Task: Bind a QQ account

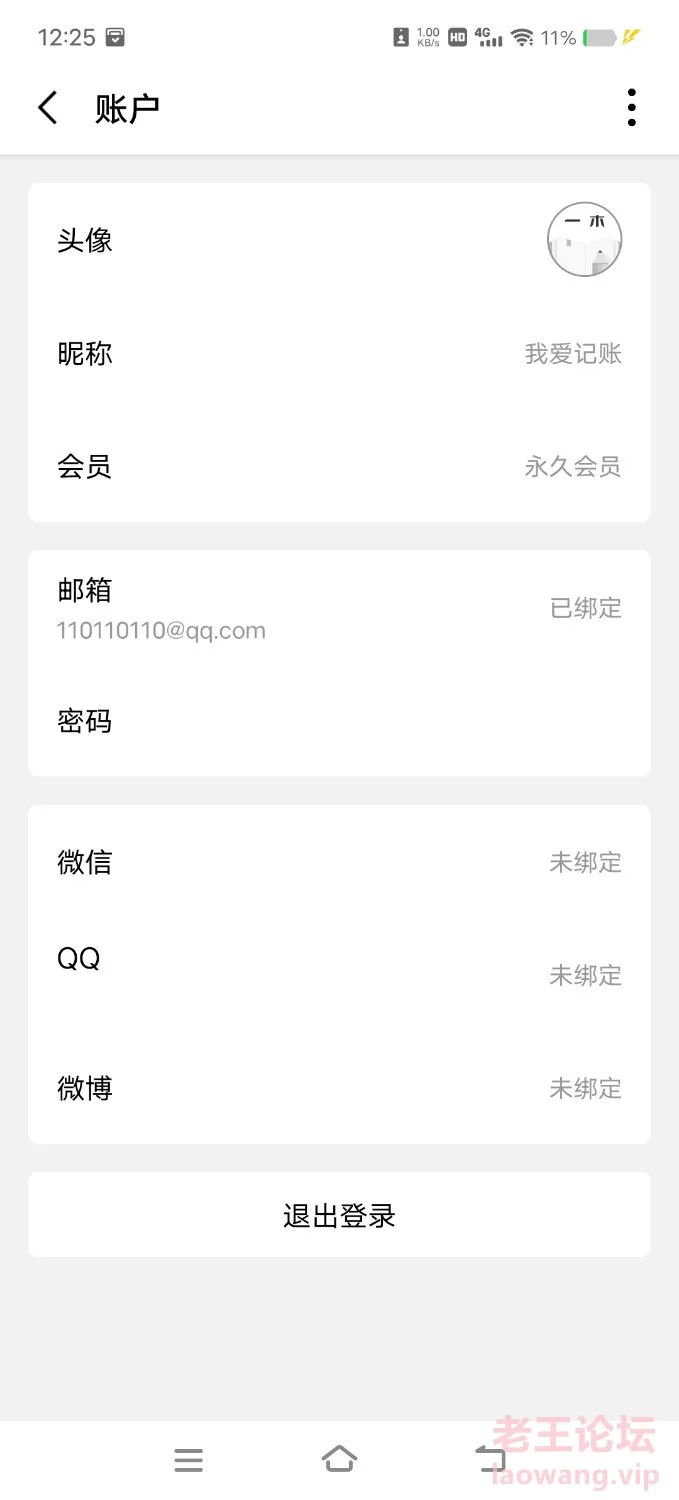Action: [x=339, y=974]
